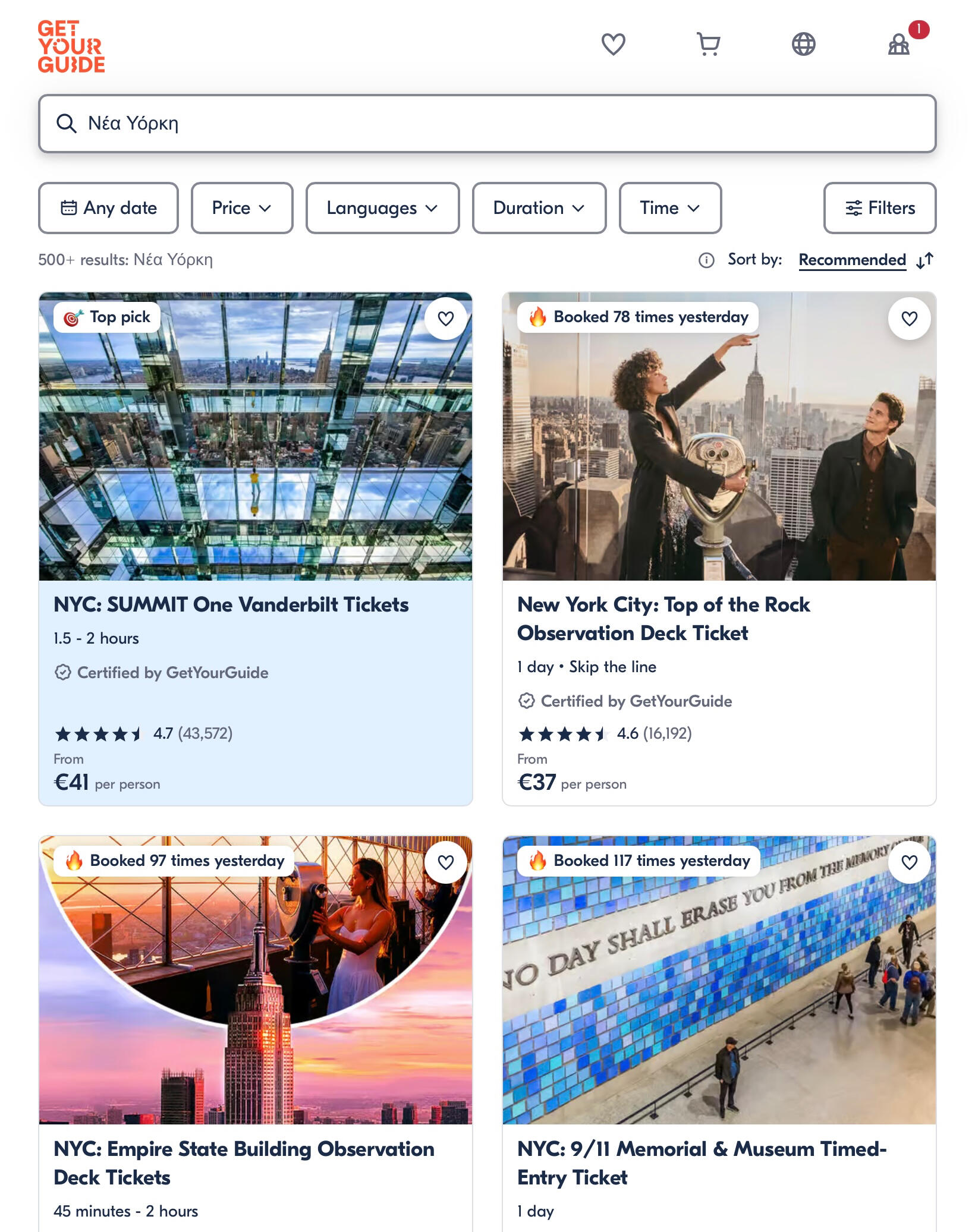Choose a date with Any date

(109, 208)
